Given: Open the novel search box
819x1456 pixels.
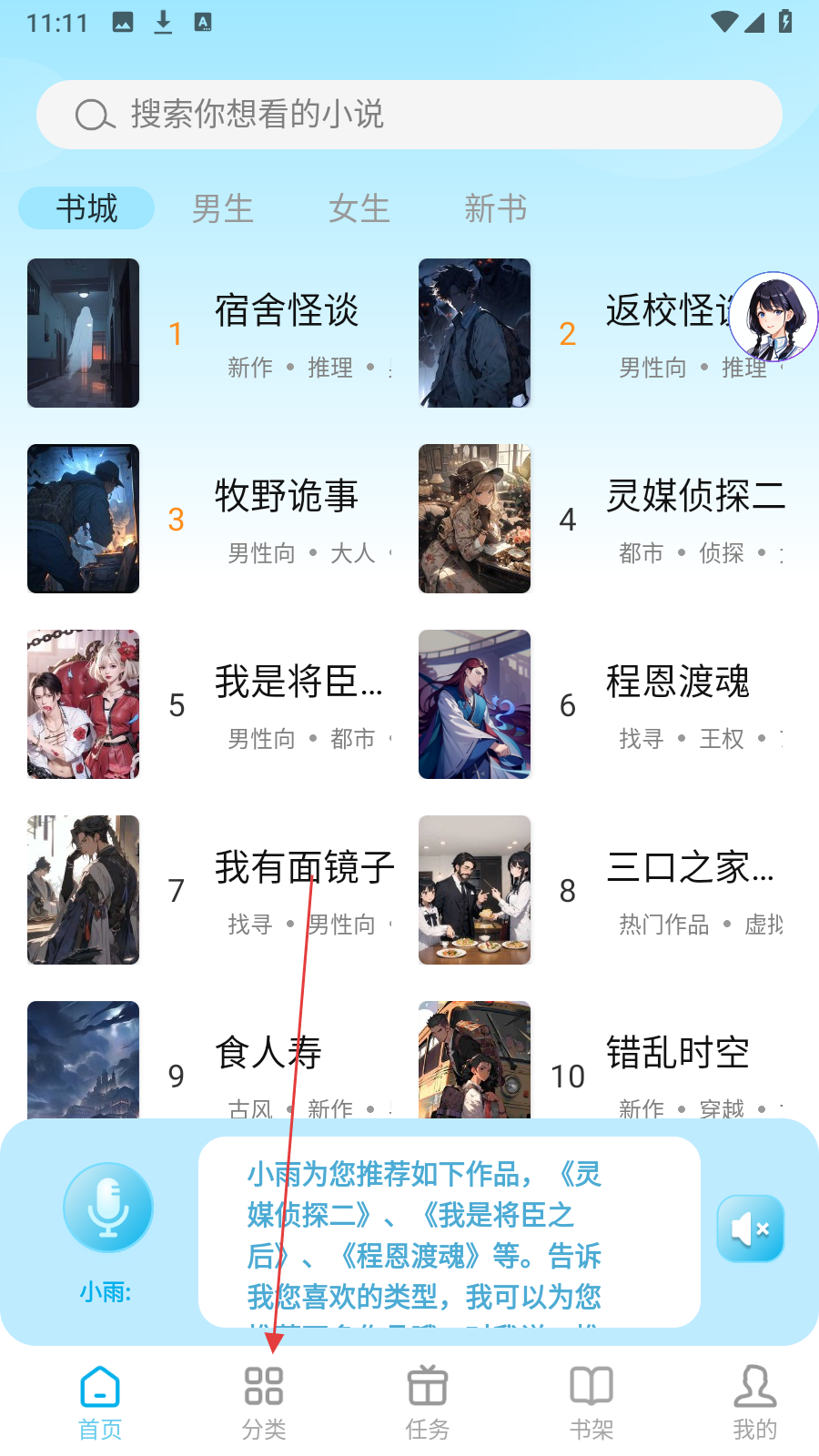Looking at the screenshot, I should [409, 115].
